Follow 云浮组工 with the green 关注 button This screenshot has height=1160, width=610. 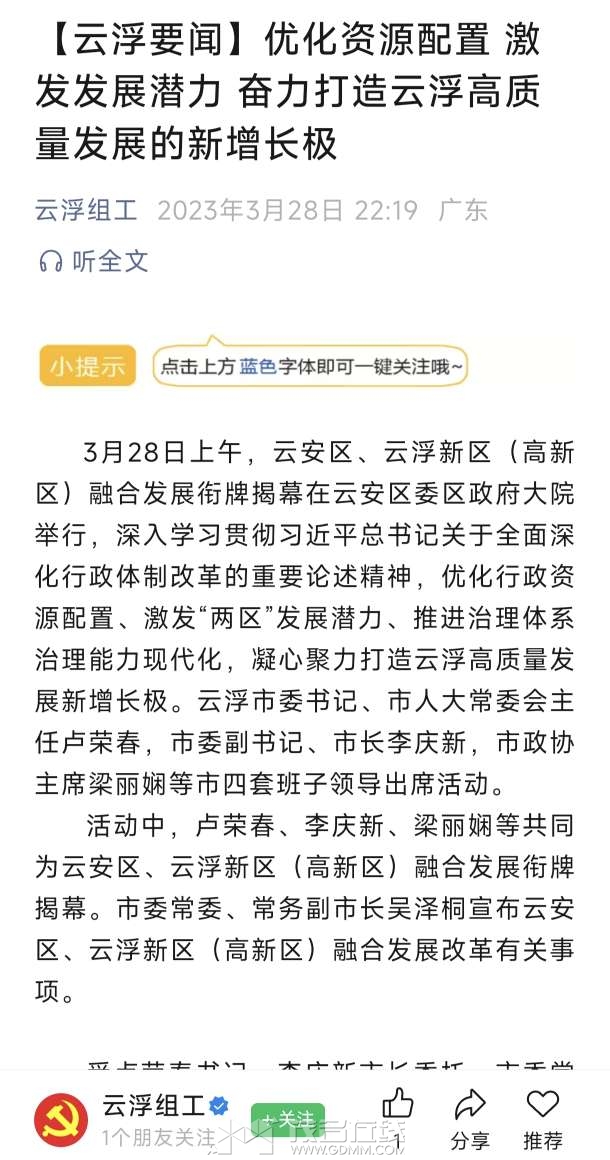[288, 1119]
